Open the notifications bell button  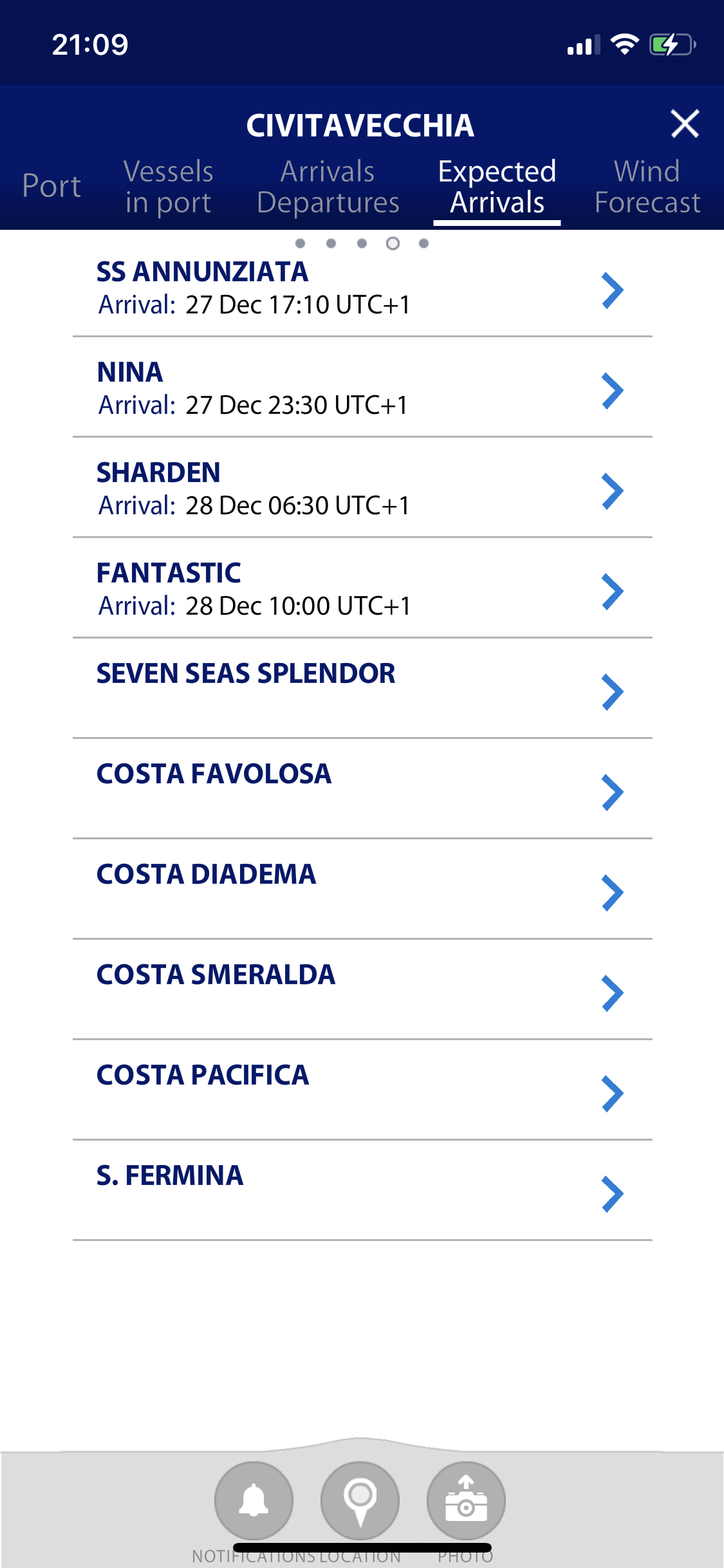(254, 1500)
